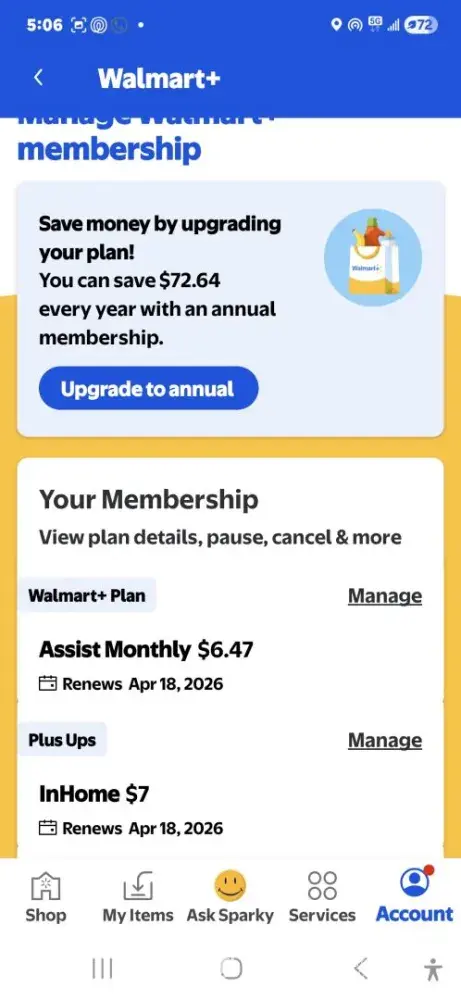Tap Upgrade to annual button
This screenshot has height=1000, width=461.
pyautogui.click(x=149, y=388)
